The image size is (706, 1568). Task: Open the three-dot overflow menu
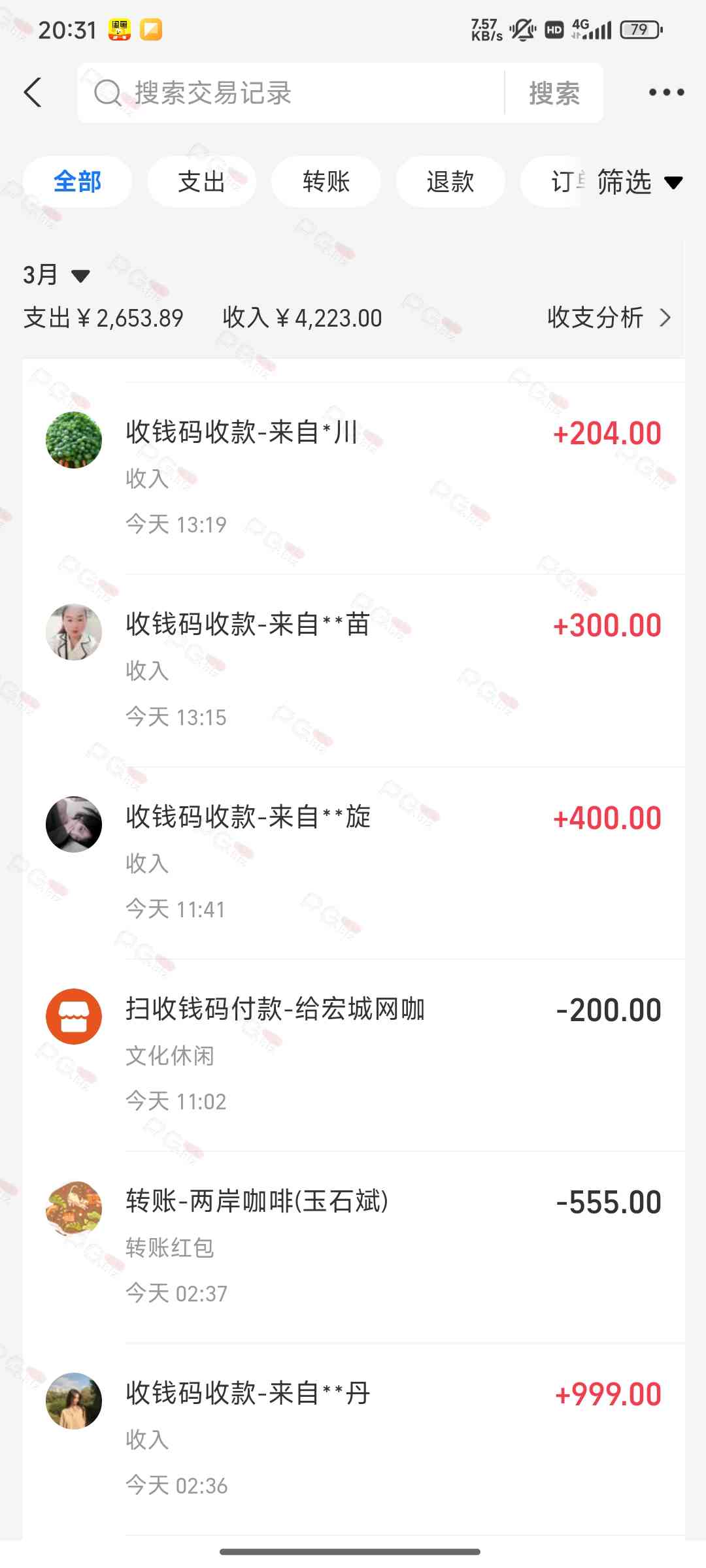666,92
